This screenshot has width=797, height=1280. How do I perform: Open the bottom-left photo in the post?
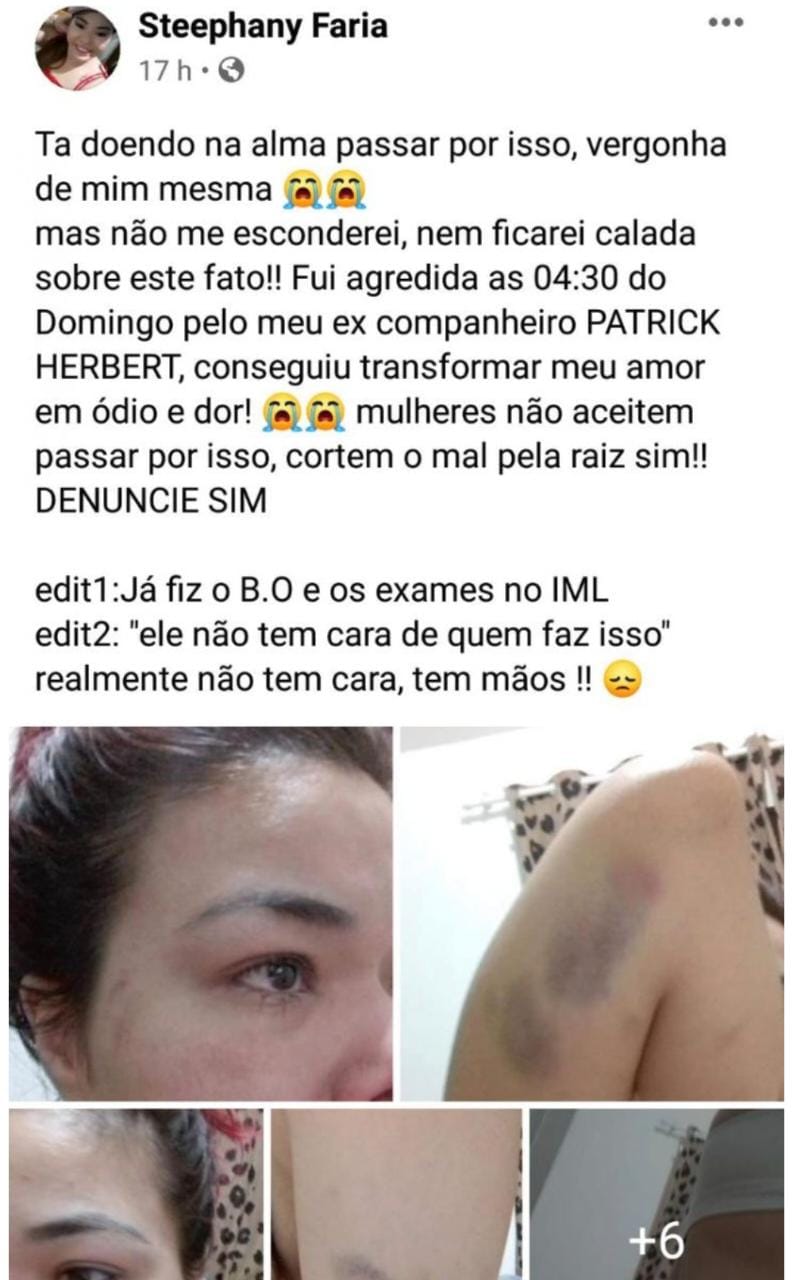(135, 1194)
